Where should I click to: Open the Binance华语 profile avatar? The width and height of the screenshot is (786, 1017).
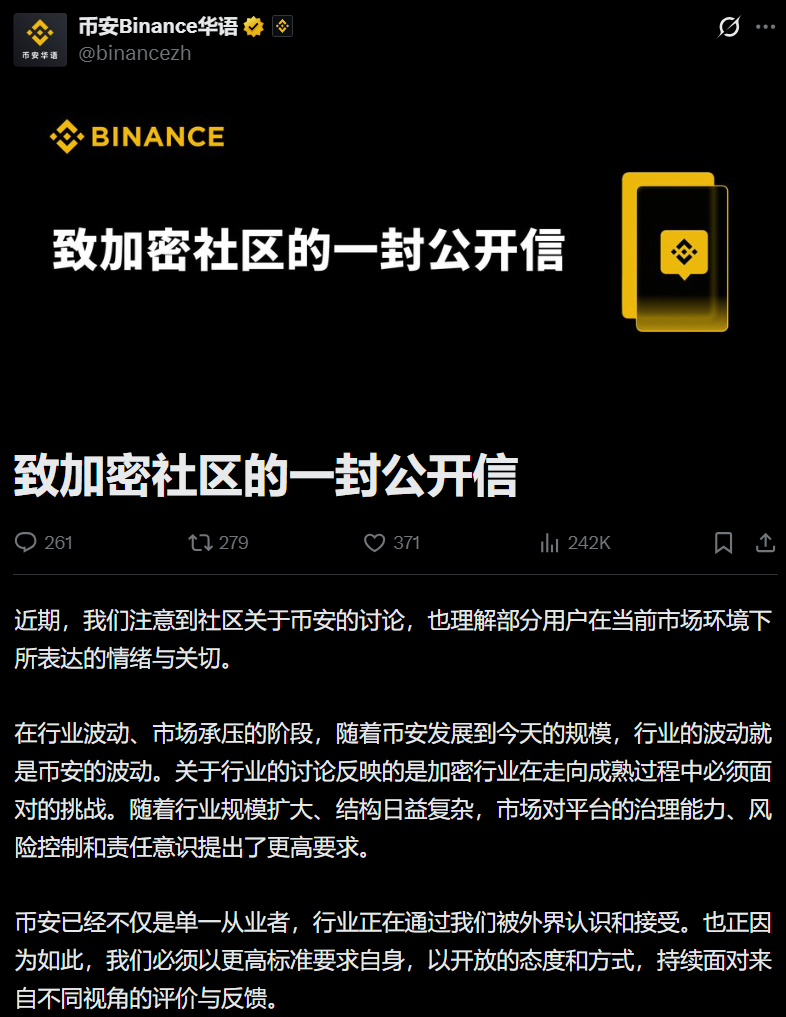[40, 40]
